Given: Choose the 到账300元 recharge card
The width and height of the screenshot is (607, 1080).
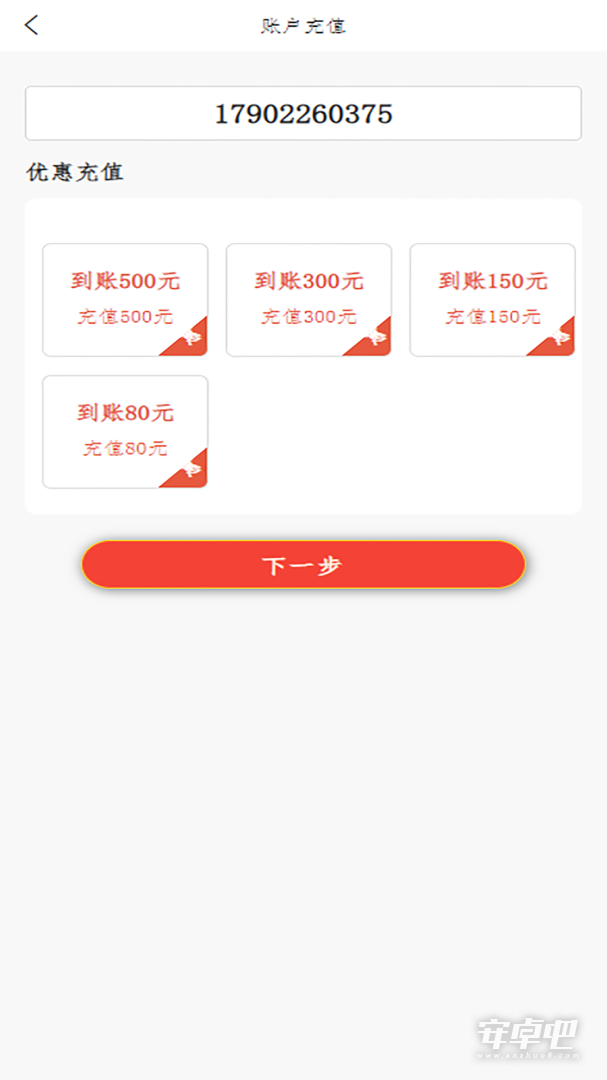Looking at the screenshot, I should point(309,300).
